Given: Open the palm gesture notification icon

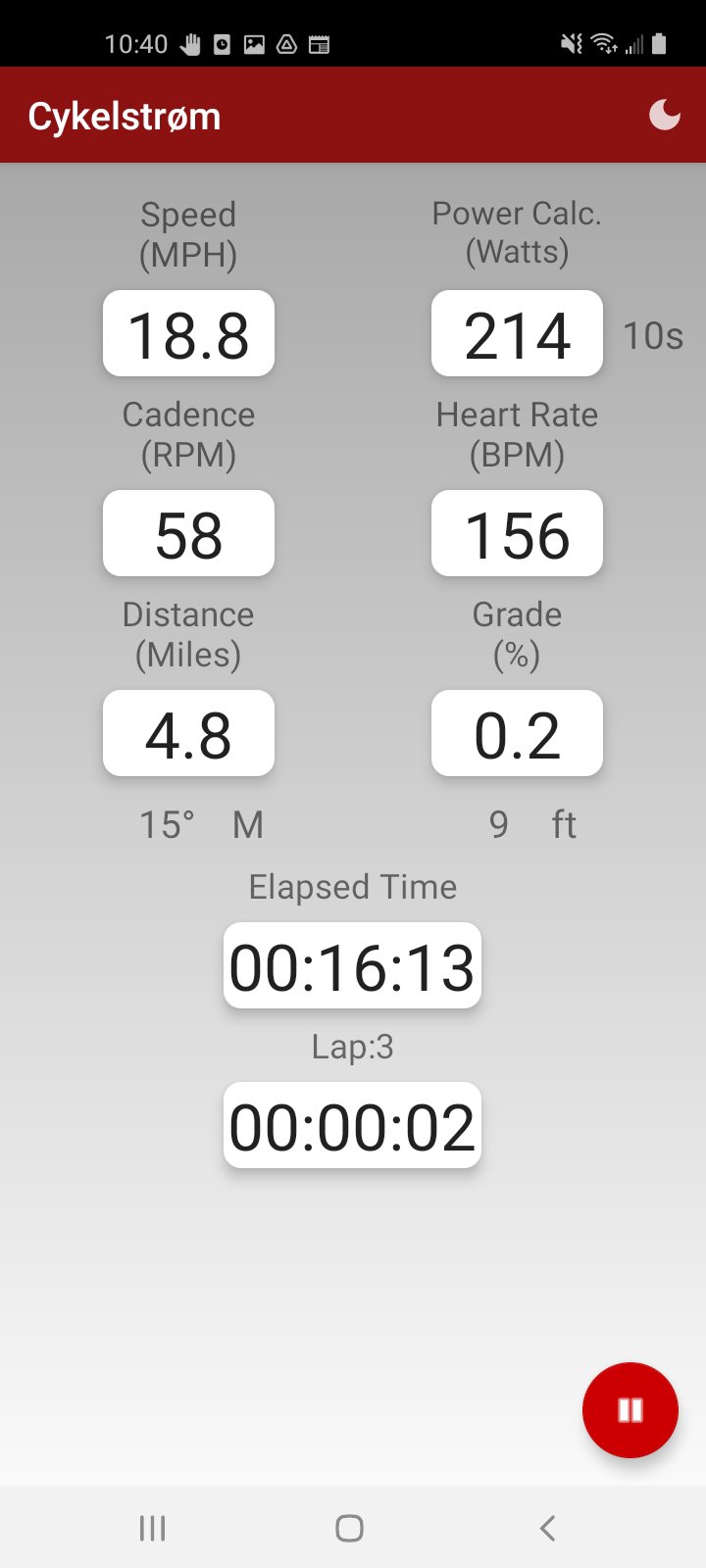Looking at the screenshot, I should click(191, 43).
